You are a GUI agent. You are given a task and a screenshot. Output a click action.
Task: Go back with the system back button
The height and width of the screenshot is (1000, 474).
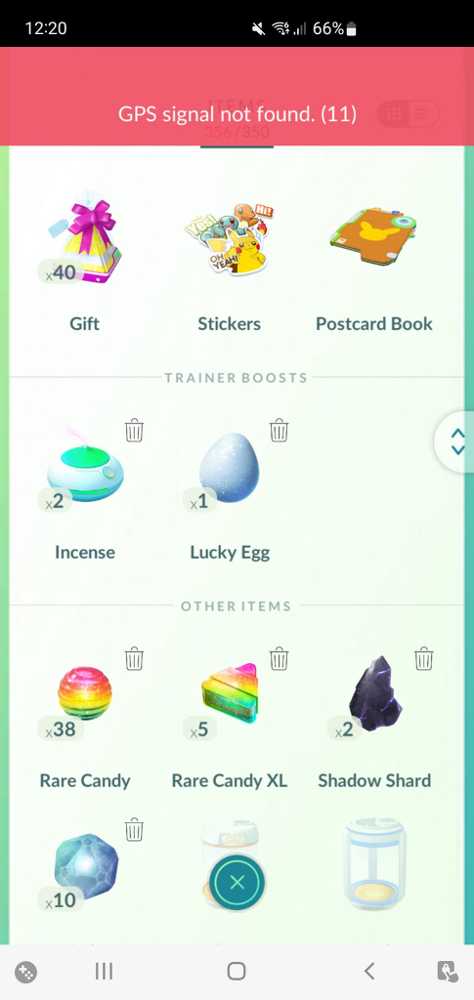(x=369, y=971)
